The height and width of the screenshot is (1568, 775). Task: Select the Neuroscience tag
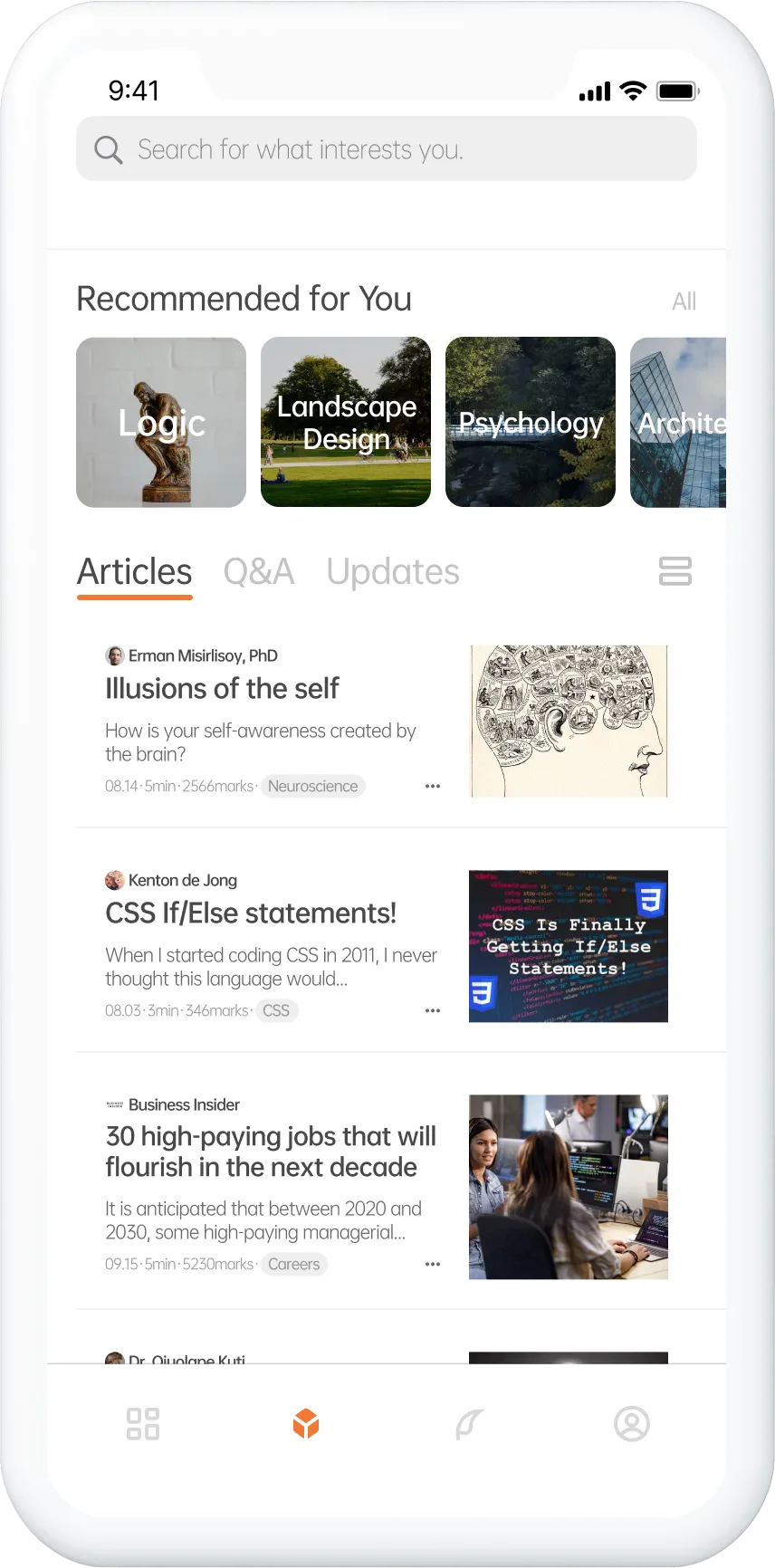point(313,786)
